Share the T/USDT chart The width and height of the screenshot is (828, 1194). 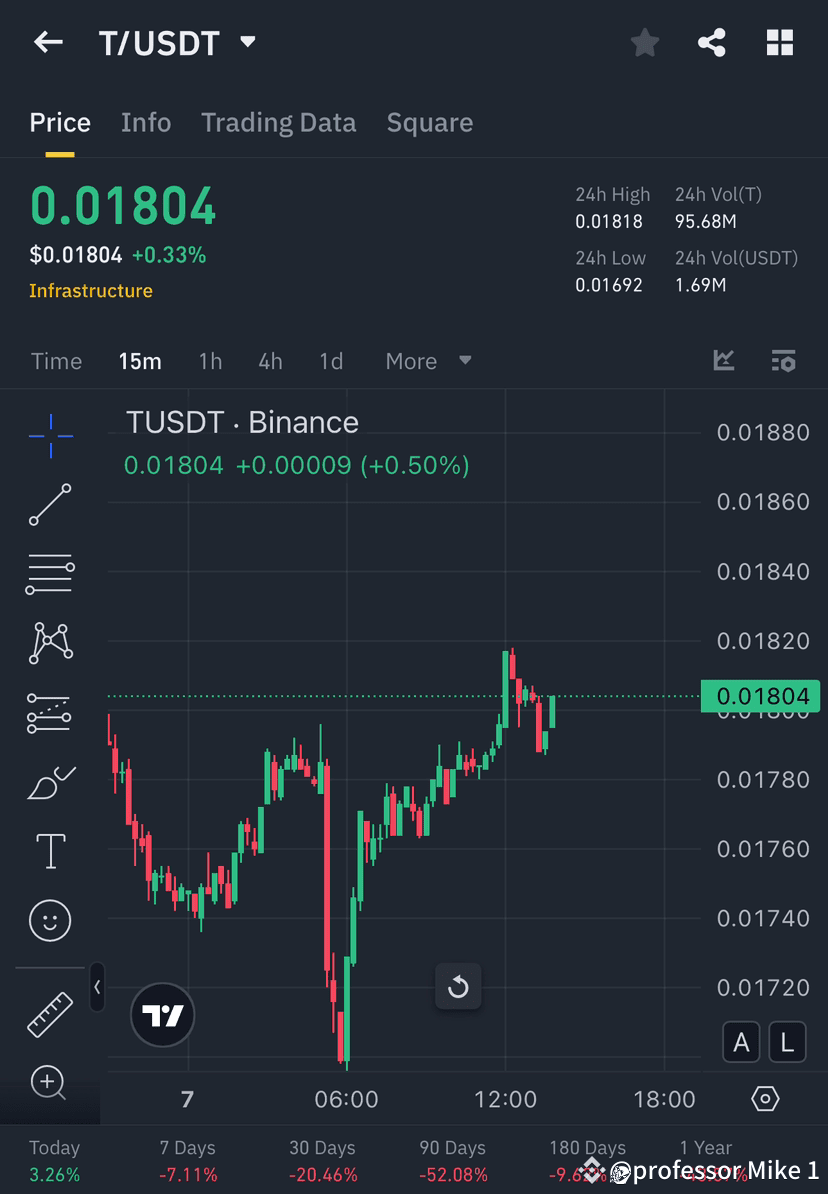coord(712,42)
